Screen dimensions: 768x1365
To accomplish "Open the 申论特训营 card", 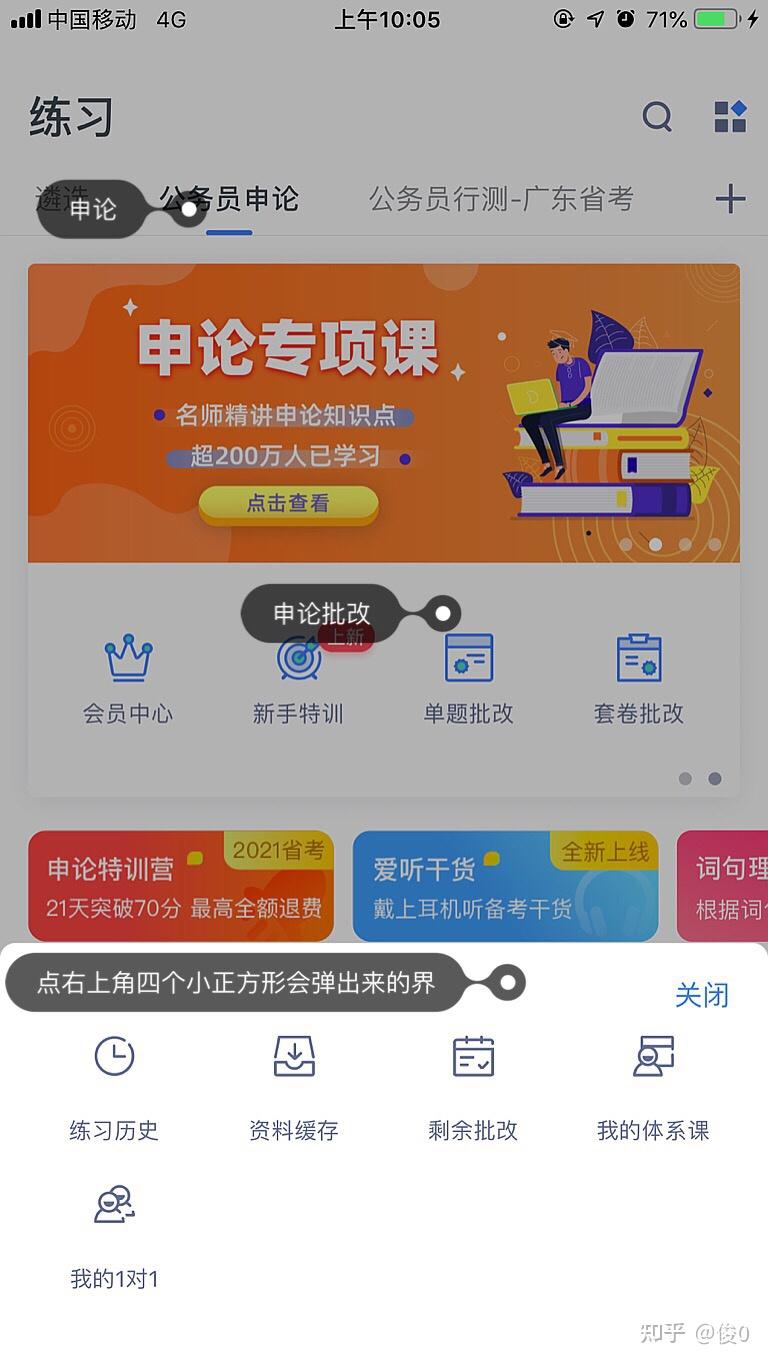I will 181,886.
